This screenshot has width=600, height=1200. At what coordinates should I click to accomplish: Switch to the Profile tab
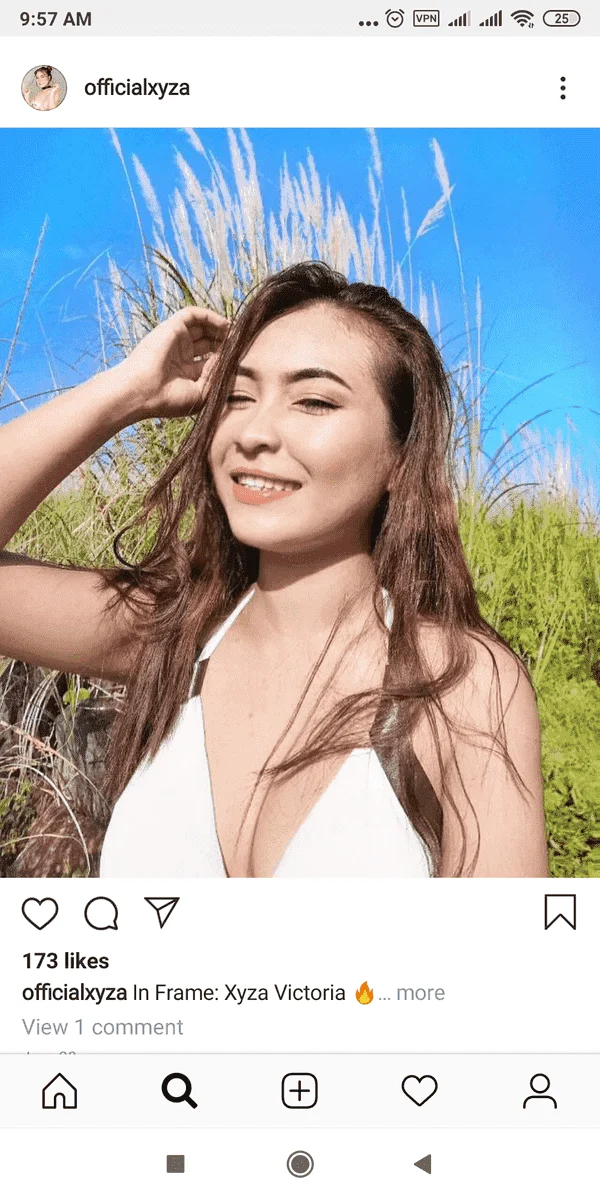[540, 1091]
